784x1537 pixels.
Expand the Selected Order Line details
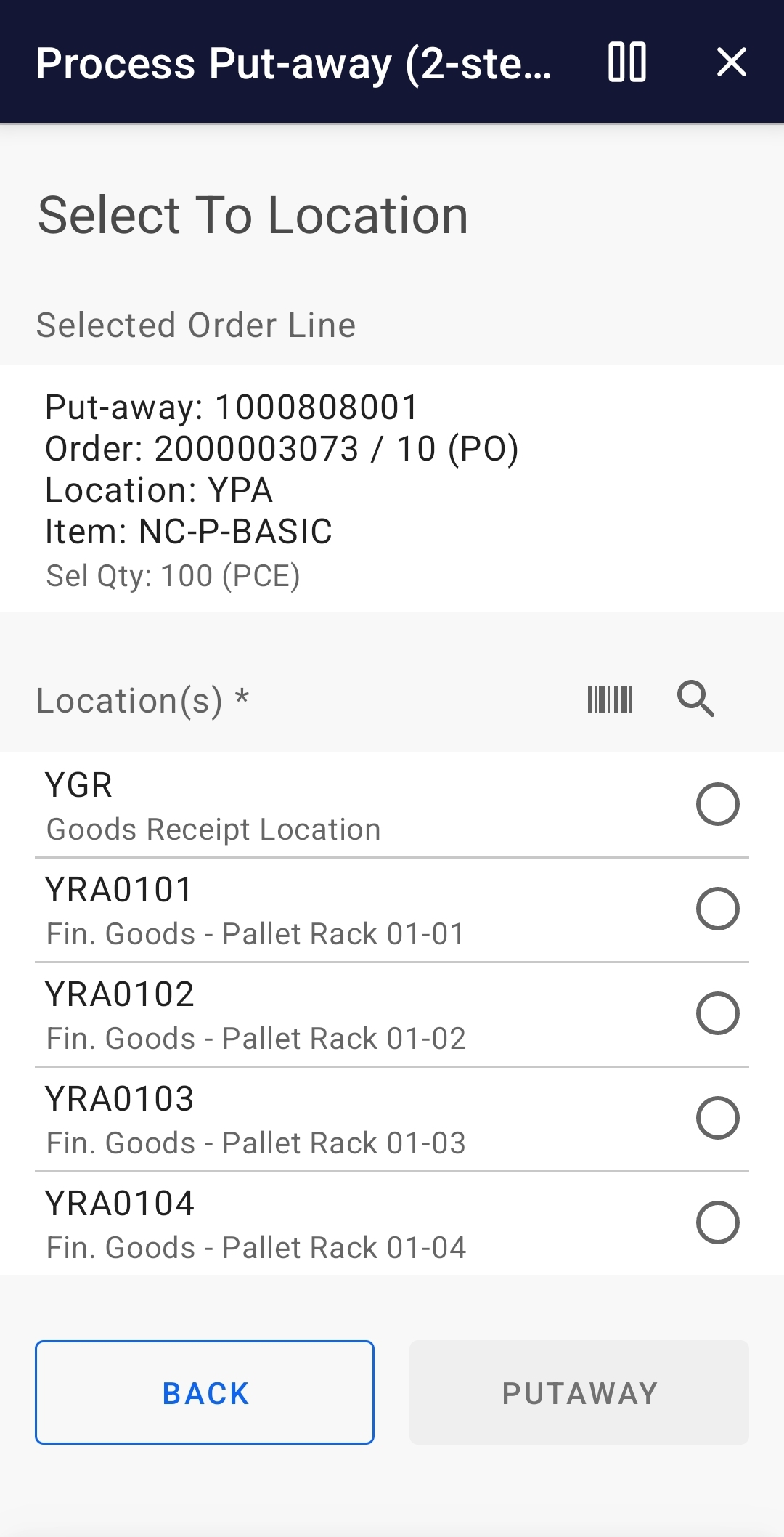tap(196, 325)
